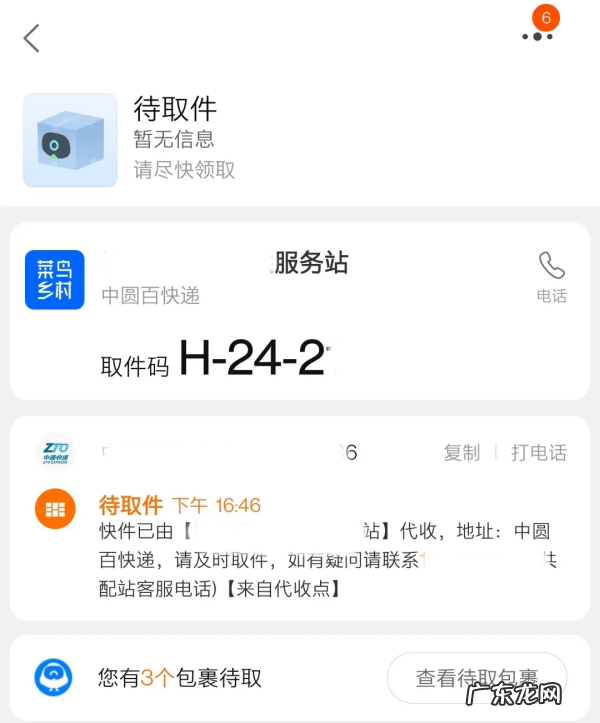Viewport: 600px width, 723px height.
Task: Call the service station via phone icon
Action: [551, 276]
